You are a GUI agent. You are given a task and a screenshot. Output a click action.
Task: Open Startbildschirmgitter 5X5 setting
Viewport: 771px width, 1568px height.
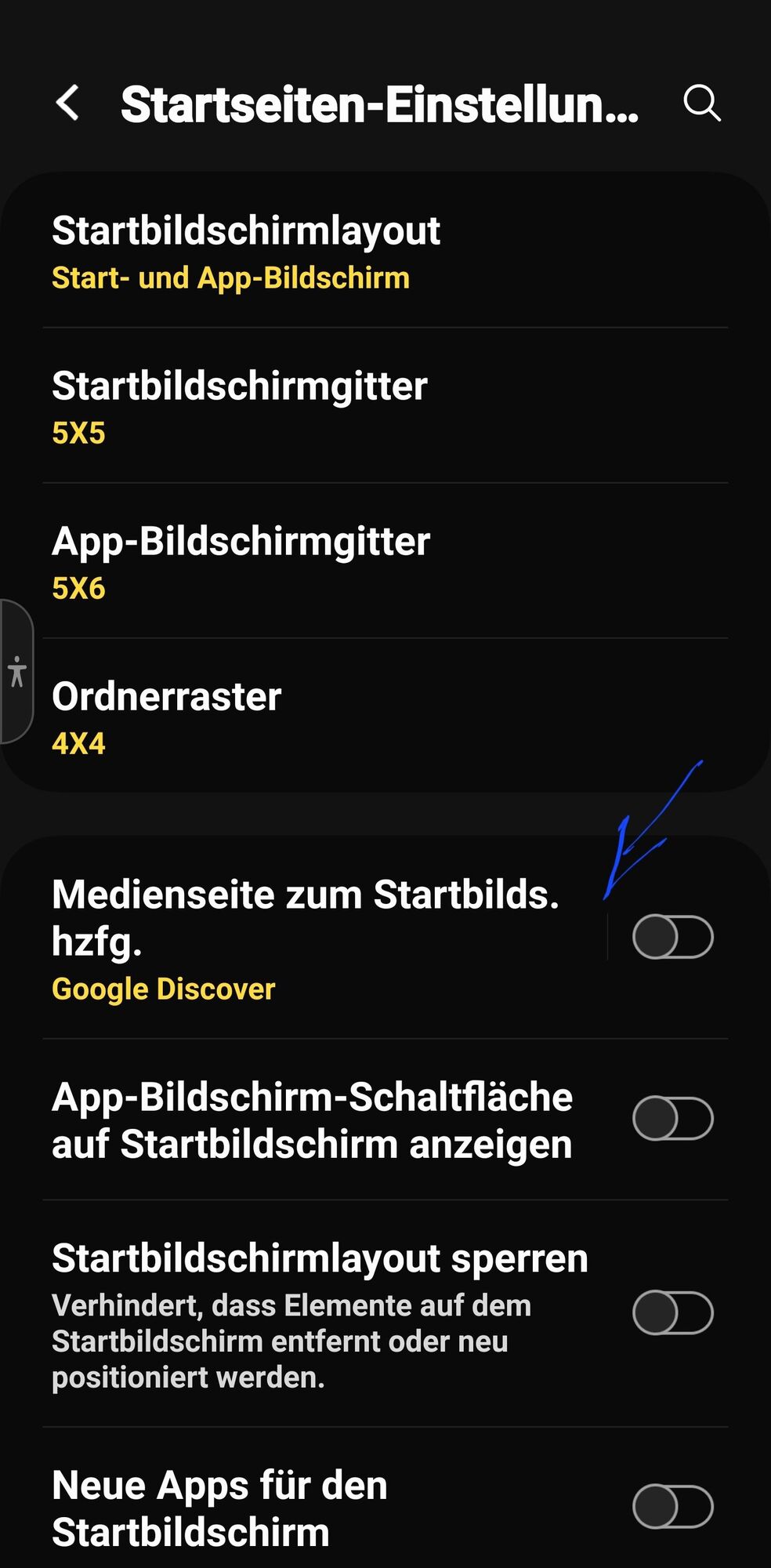coord(384,406)
